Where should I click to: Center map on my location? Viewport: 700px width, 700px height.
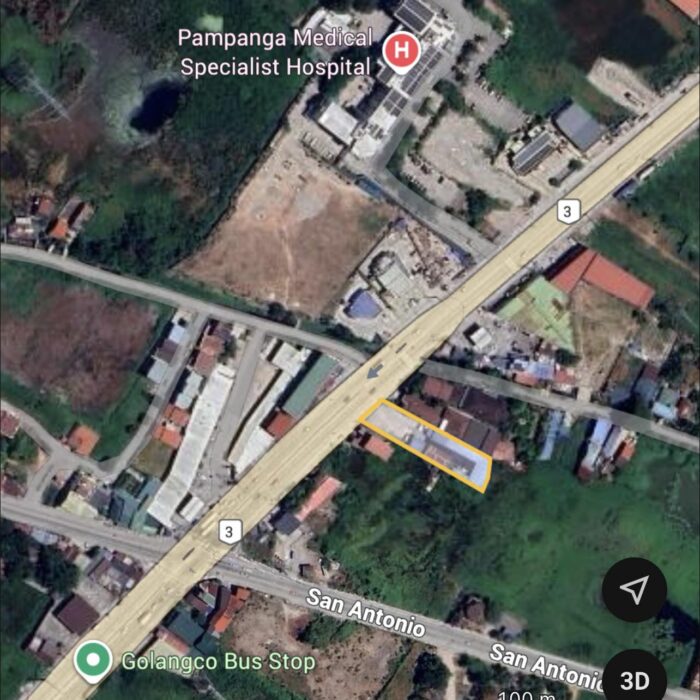pyautogui.click(x=634, y=590)
